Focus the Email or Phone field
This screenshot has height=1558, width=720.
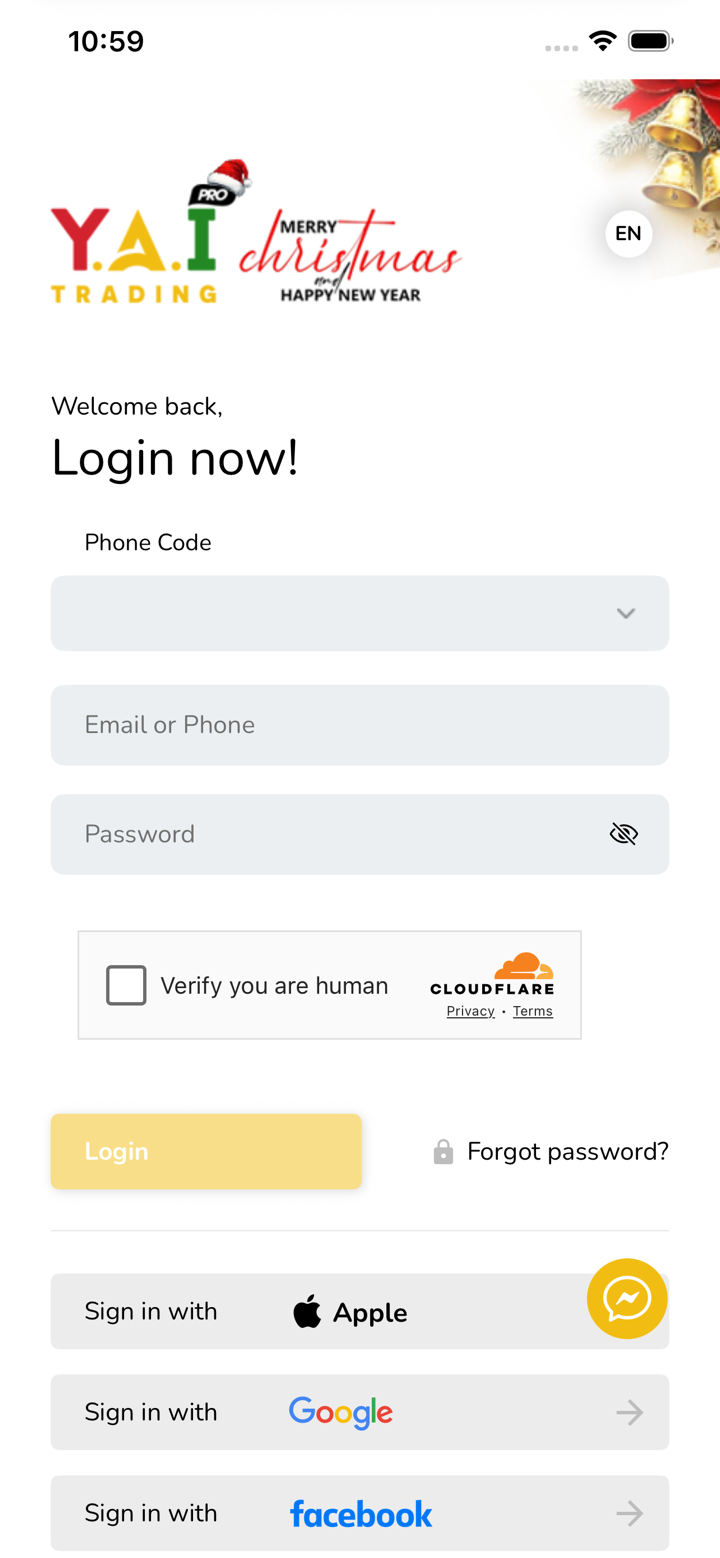coord(360,725)
